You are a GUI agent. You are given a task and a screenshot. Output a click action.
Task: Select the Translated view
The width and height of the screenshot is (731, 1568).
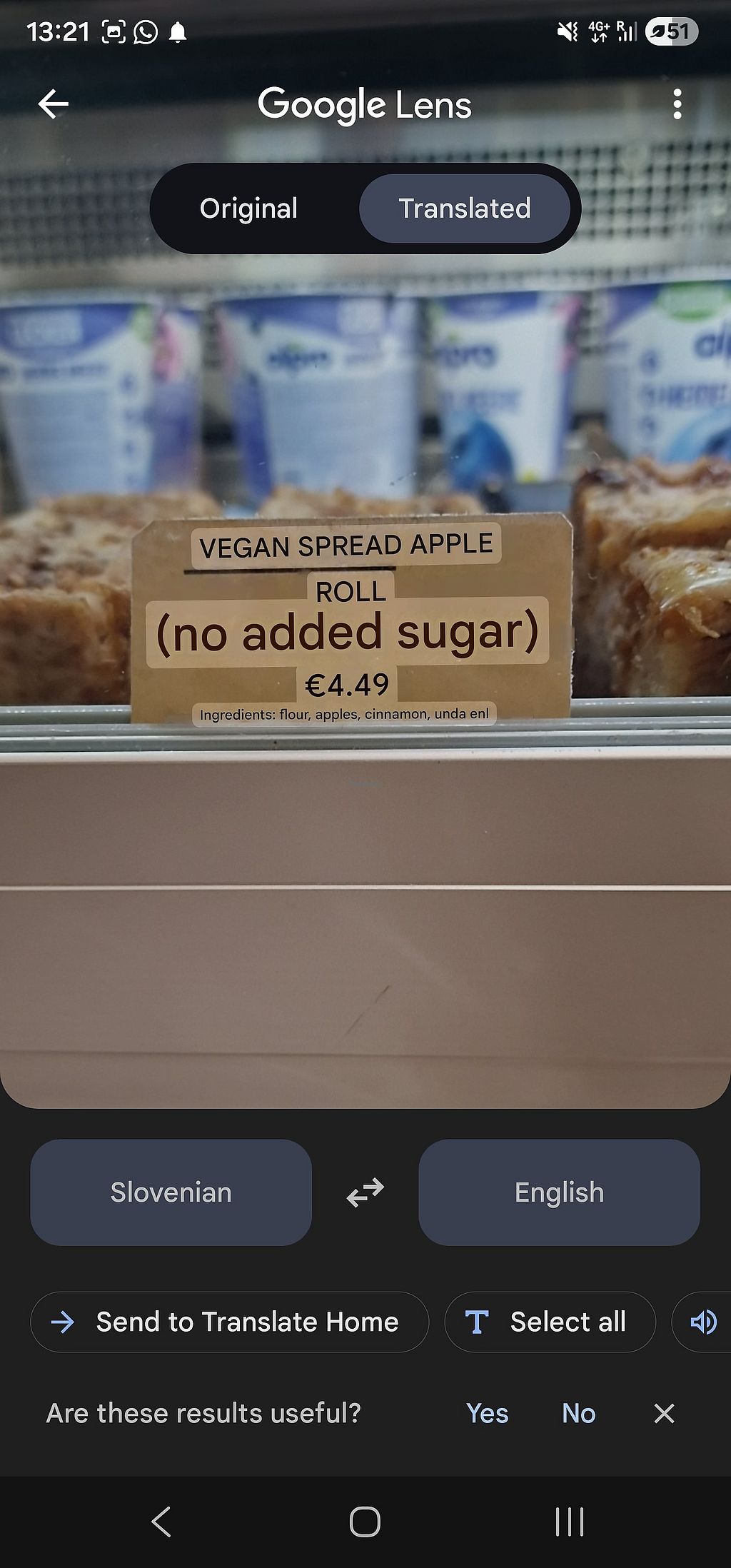tap(465, 208)
